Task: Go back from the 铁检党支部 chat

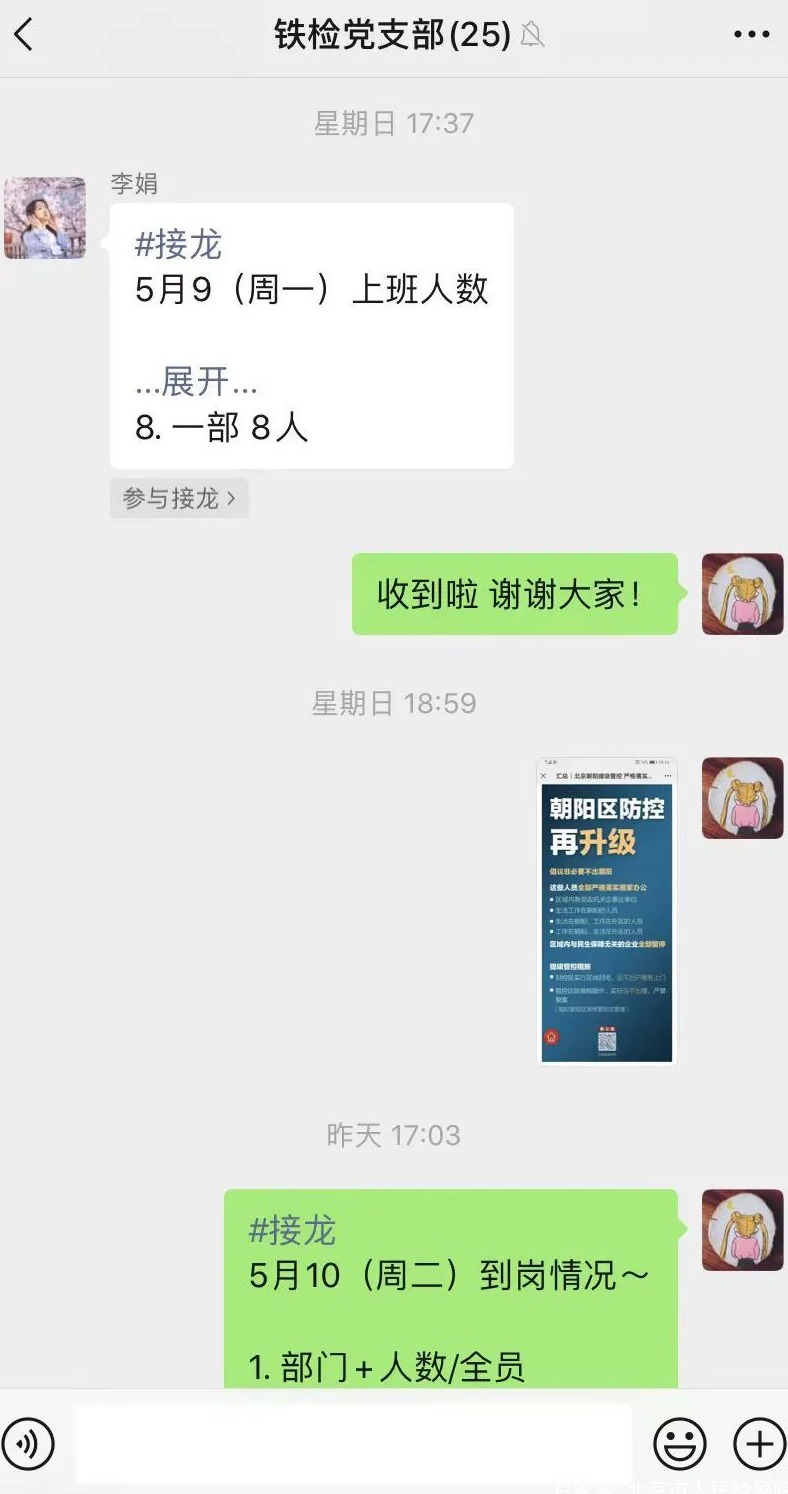Action: pos(24,36)
